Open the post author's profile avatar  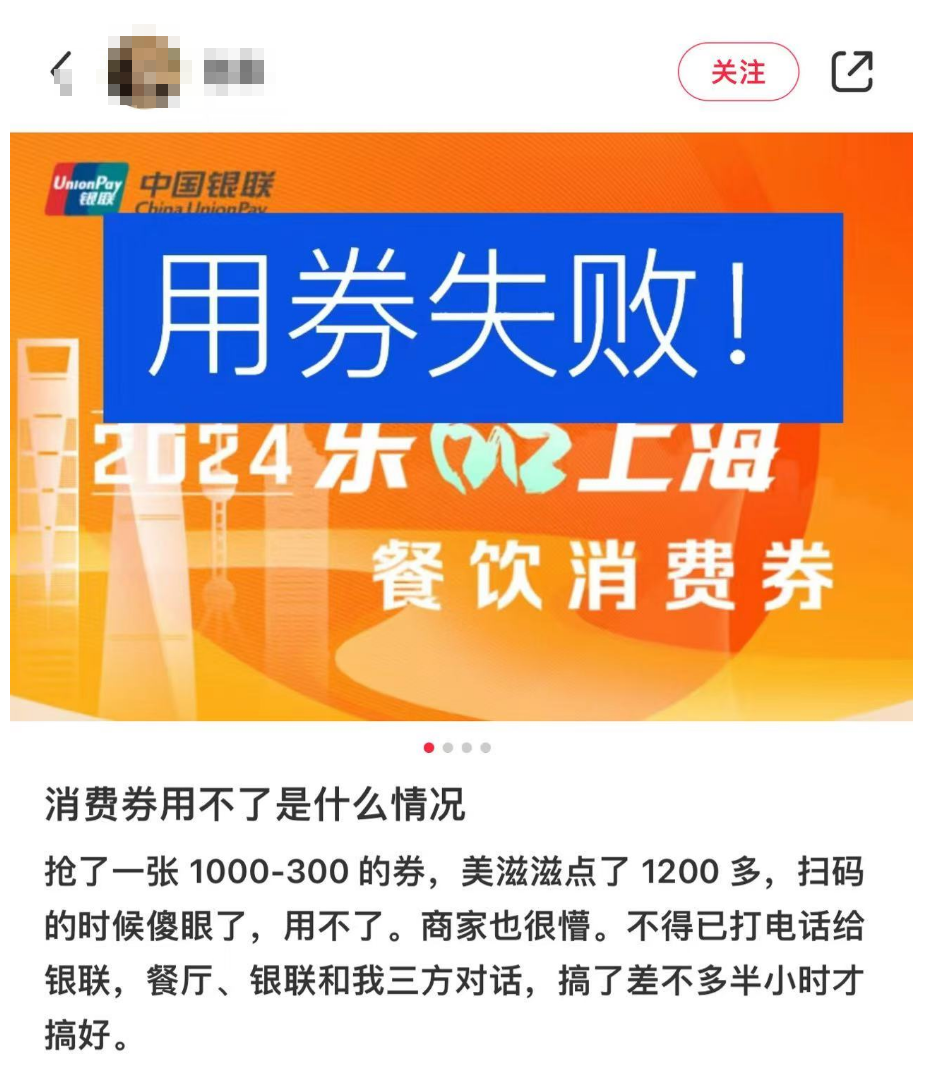[144, 72]
